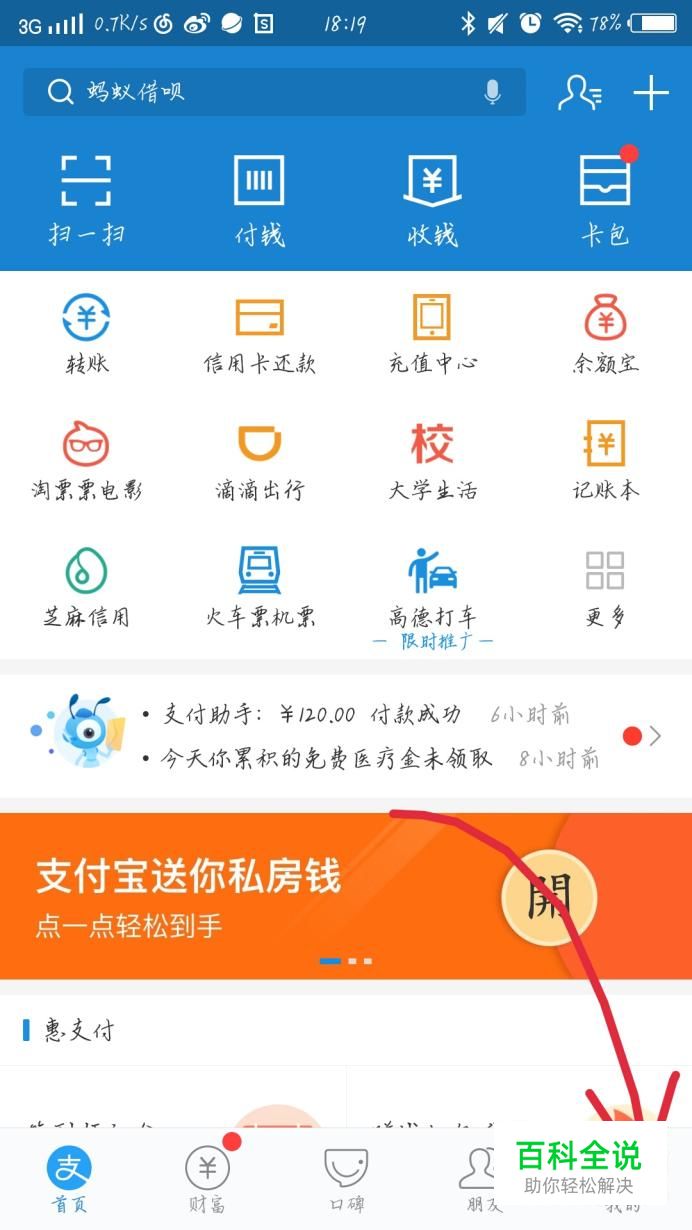Open the contacts icon in the header
Screen dimensions: 692x1230
click(x=580, y=92)
